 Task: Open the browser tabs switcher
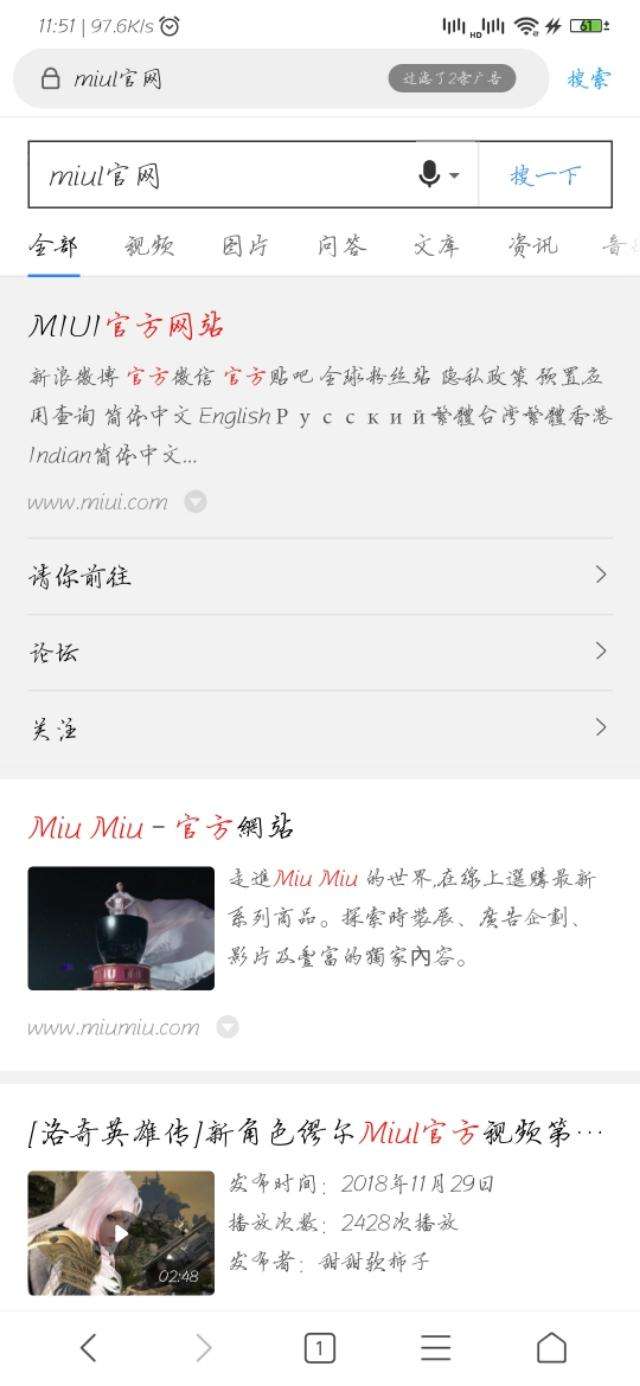point(319,1348)
